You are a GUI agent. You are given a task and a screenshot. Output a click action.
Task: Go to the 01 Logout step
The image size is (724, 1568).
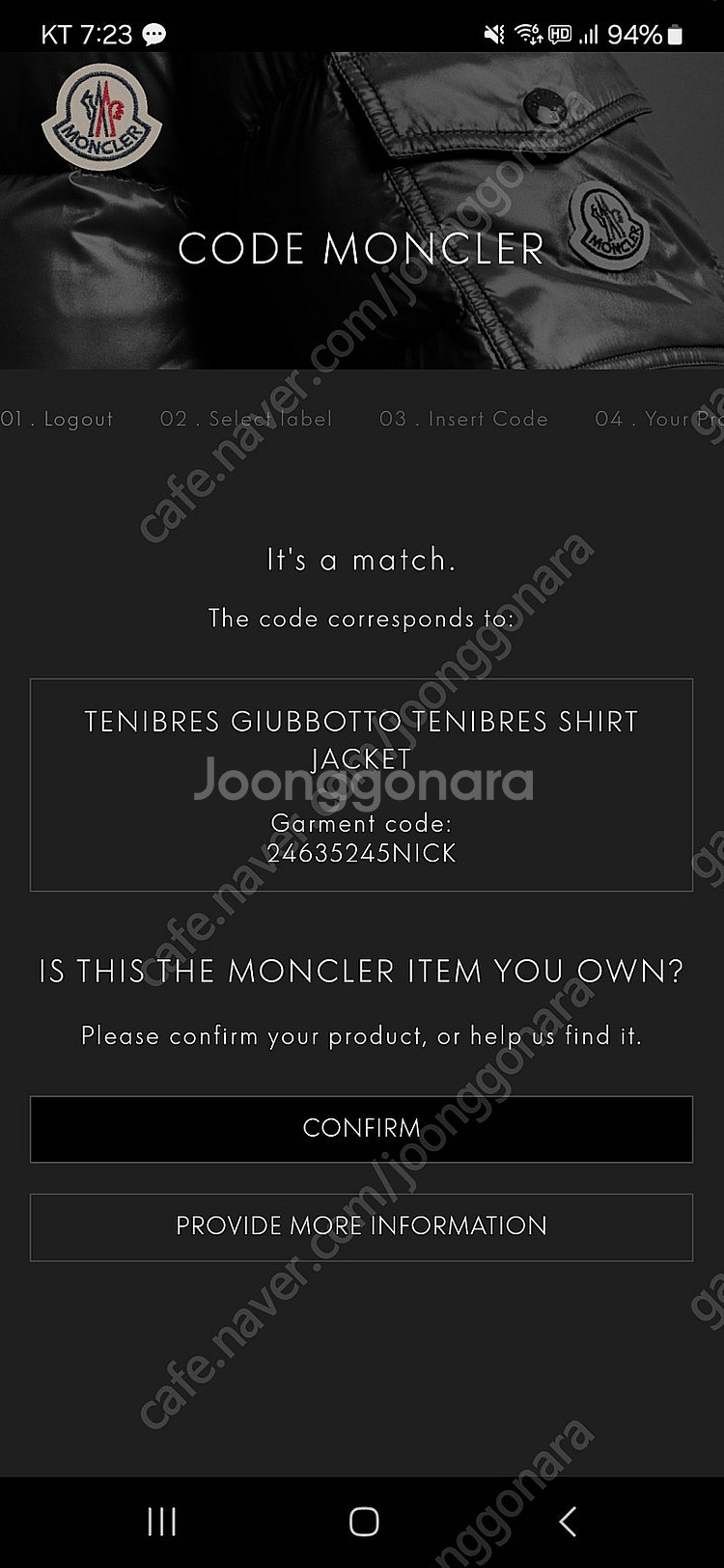[57, 419]
